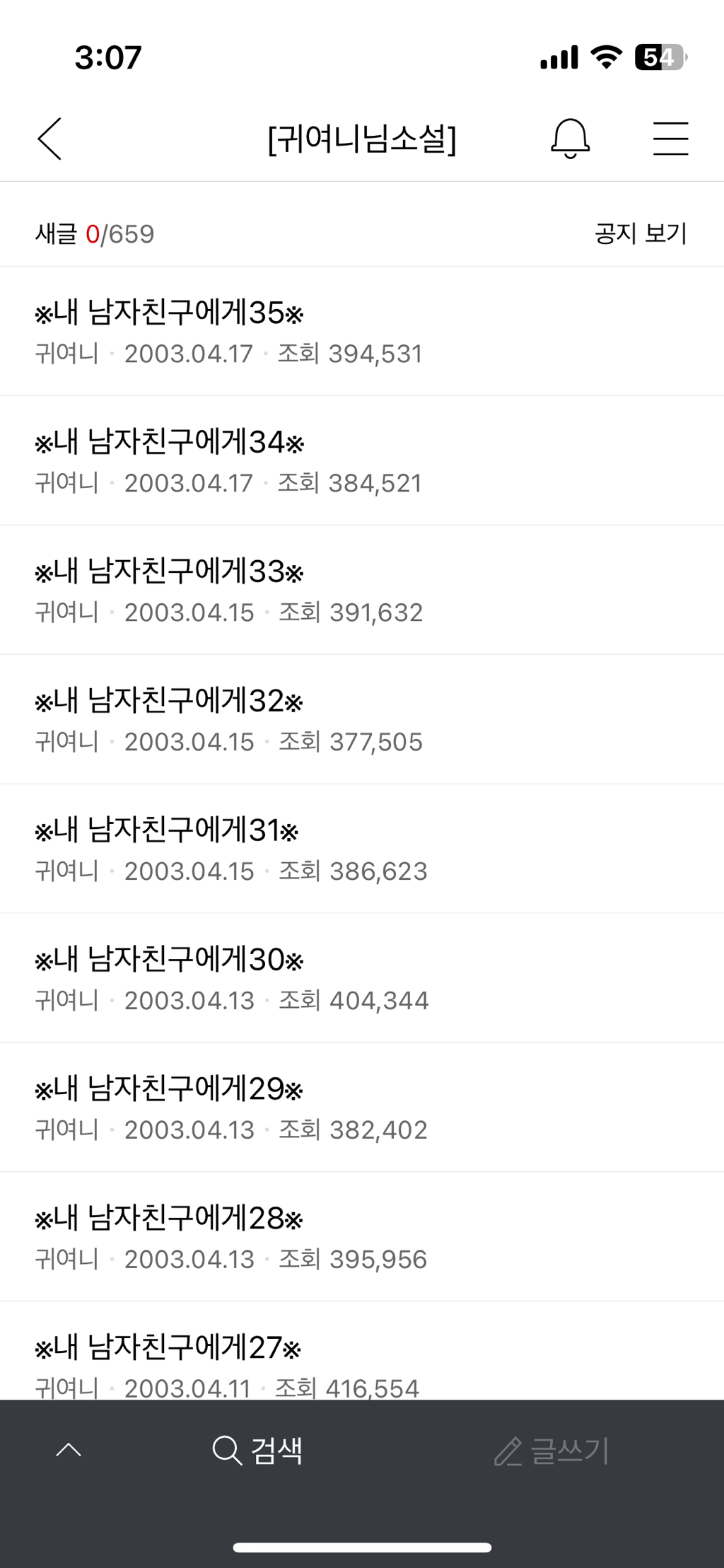This screenshot has width=724, height=1568.
Task: Tap the home indicator bar at the bottom
Action: (x=362, y=1545)
